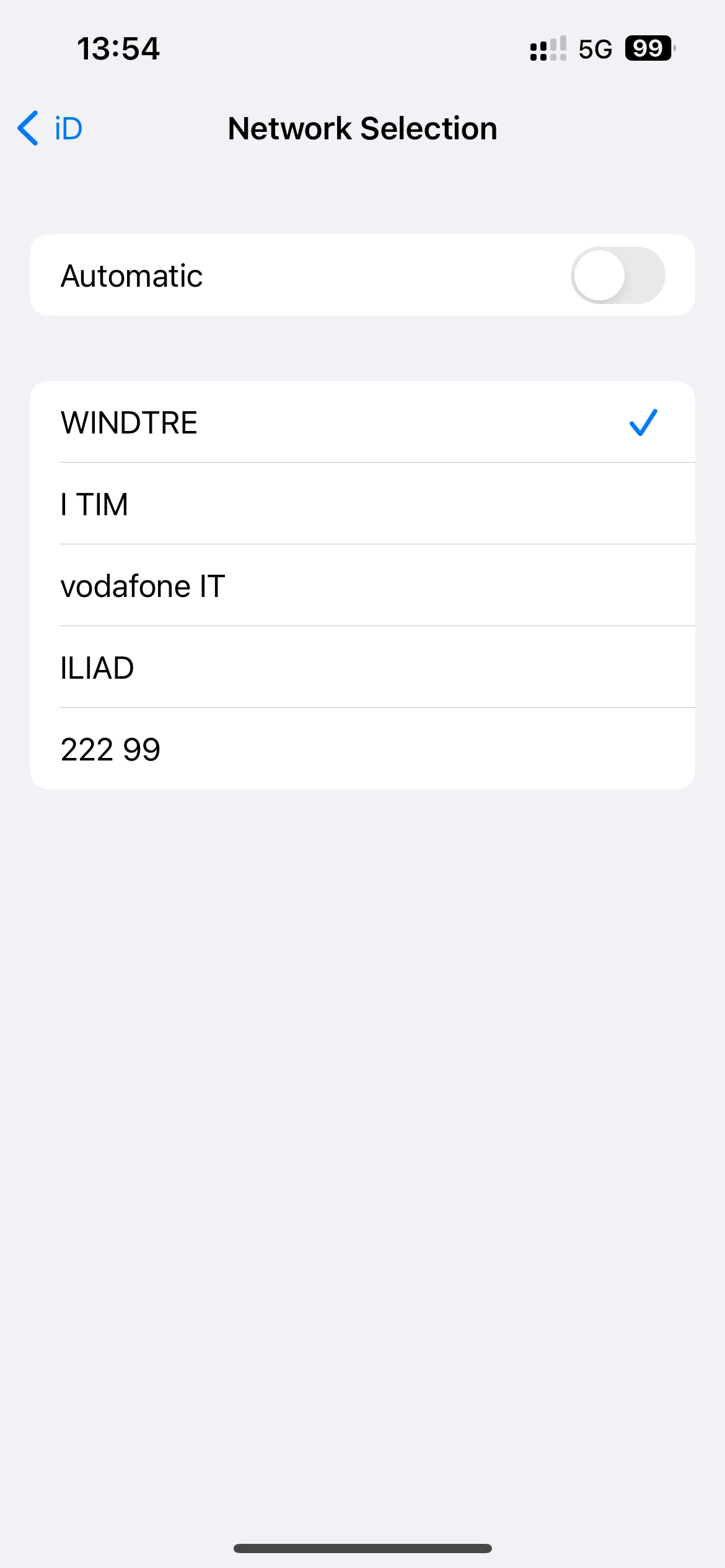The width and height of the screenshot is (725, 1568).
Task: Select vodafone IT network
Action: point(362,586)
